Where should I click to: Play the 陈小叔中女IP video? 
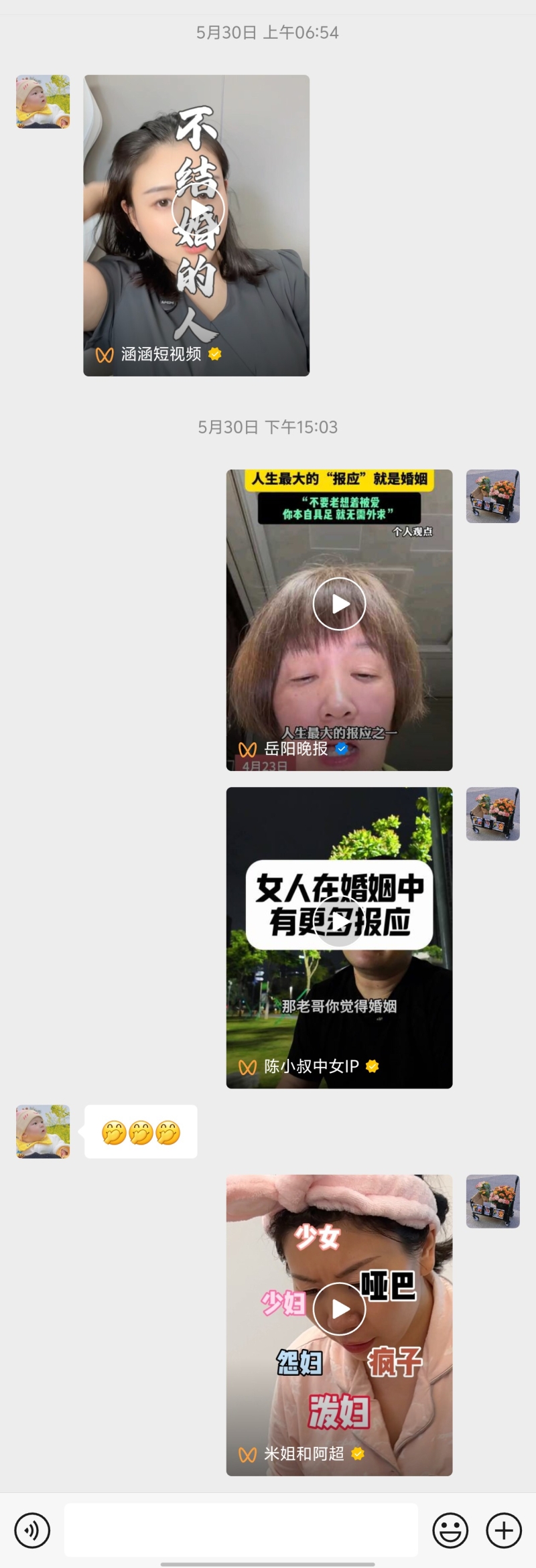[339, 923]
